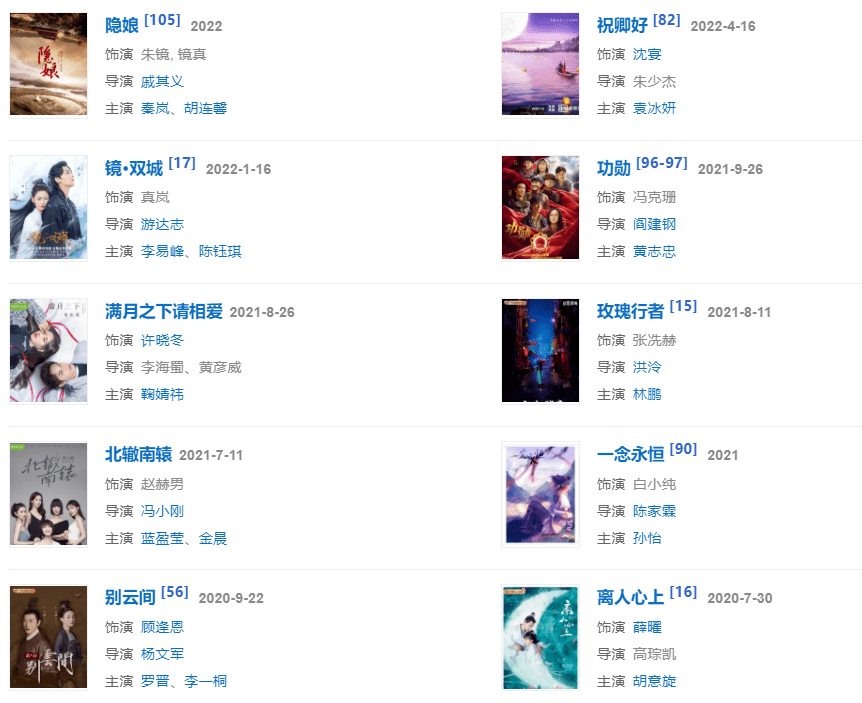Tap the 功勋 poster thumbnail
Screen dimensions: 862x703
[x=540, y=207]
